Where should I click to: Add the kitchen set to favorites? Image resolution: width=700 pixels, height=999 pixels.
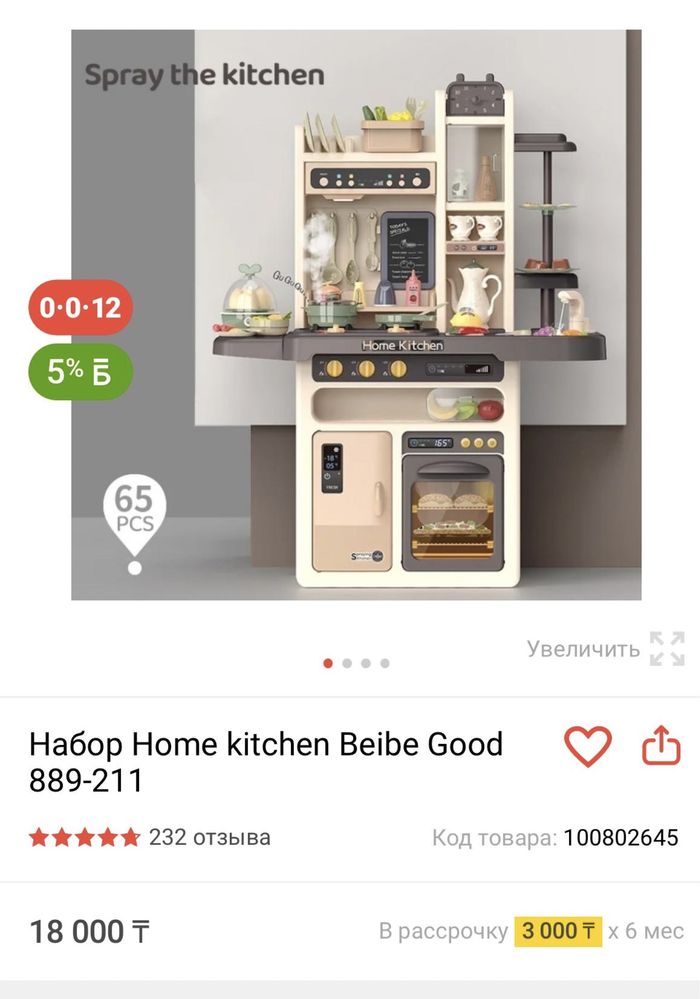click(x=587, y=746)
